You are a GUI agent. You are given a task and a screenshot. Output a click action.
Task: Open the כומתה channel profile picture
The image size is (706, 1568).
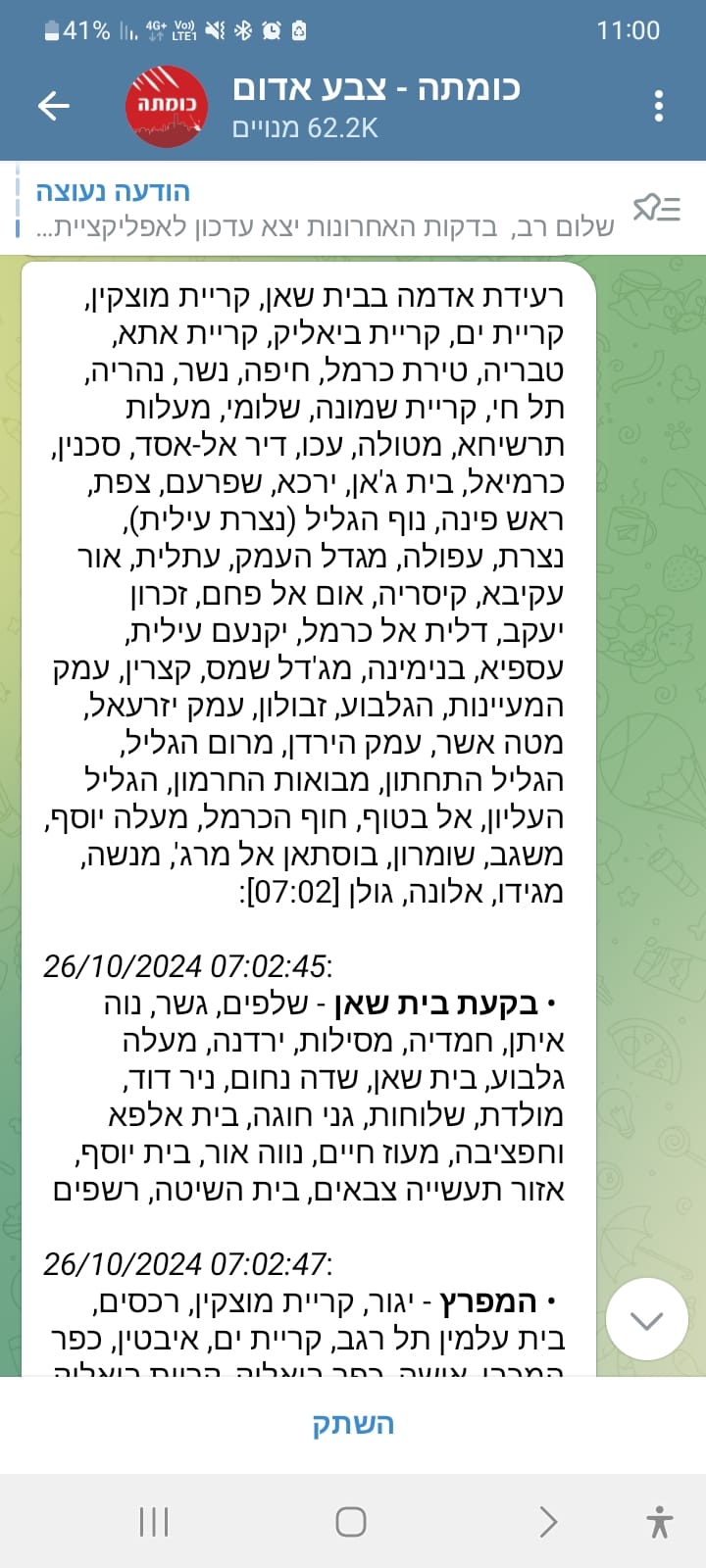click(x=167, y=106)
